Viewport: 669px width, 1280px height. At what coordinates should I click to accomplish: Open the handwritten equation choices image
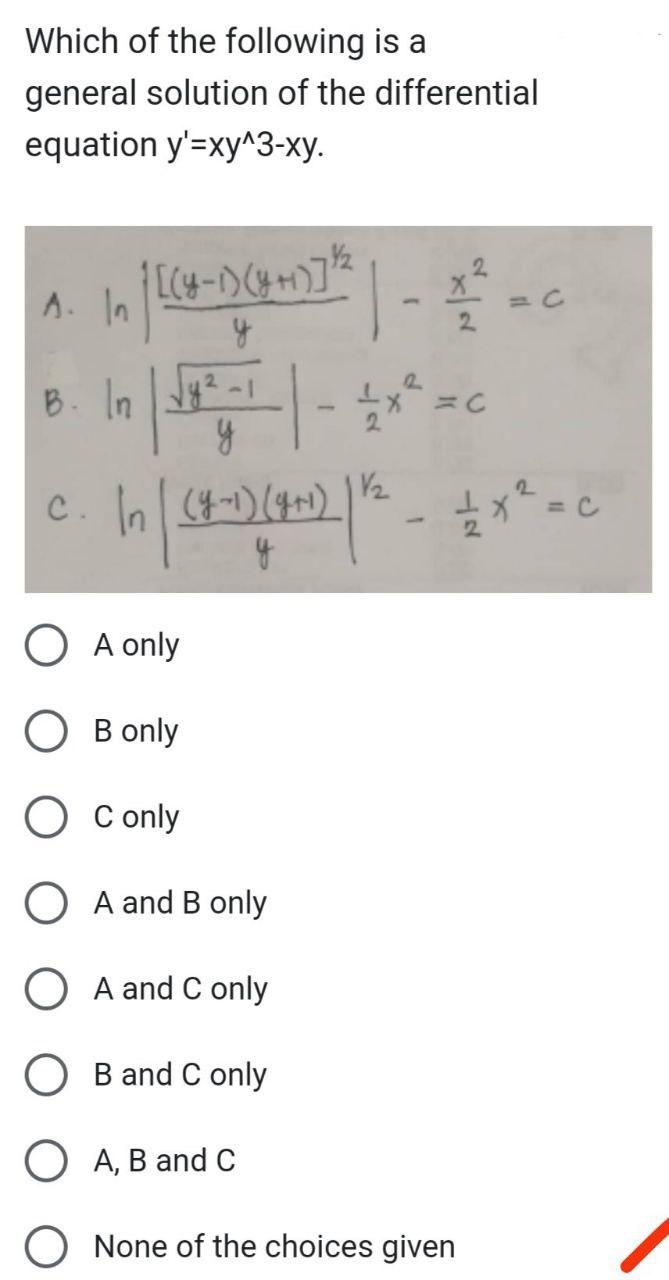(338, 409)
